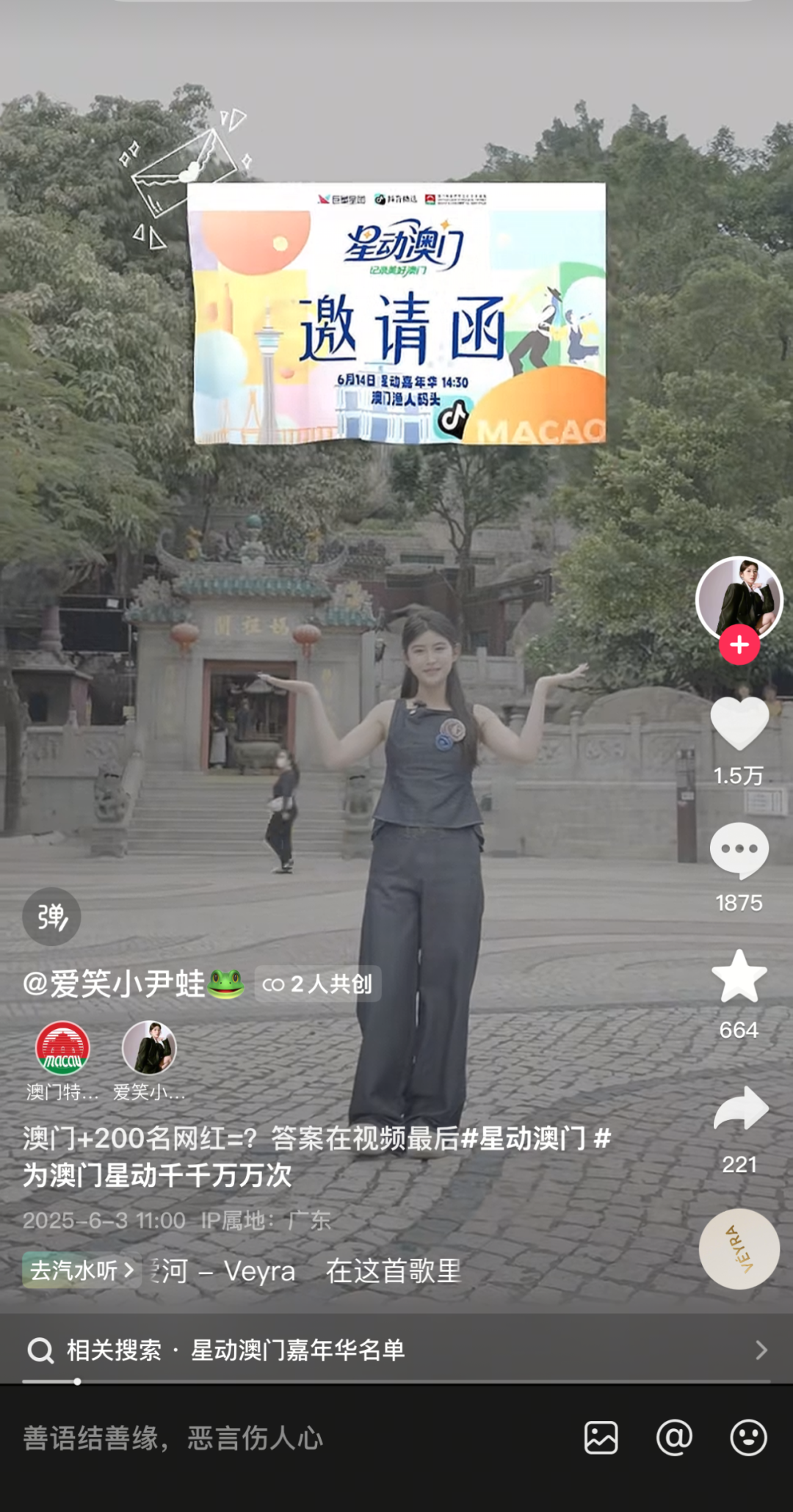Share this video via arrow icon
The image size is (793, 1512).
[740, 1109]
